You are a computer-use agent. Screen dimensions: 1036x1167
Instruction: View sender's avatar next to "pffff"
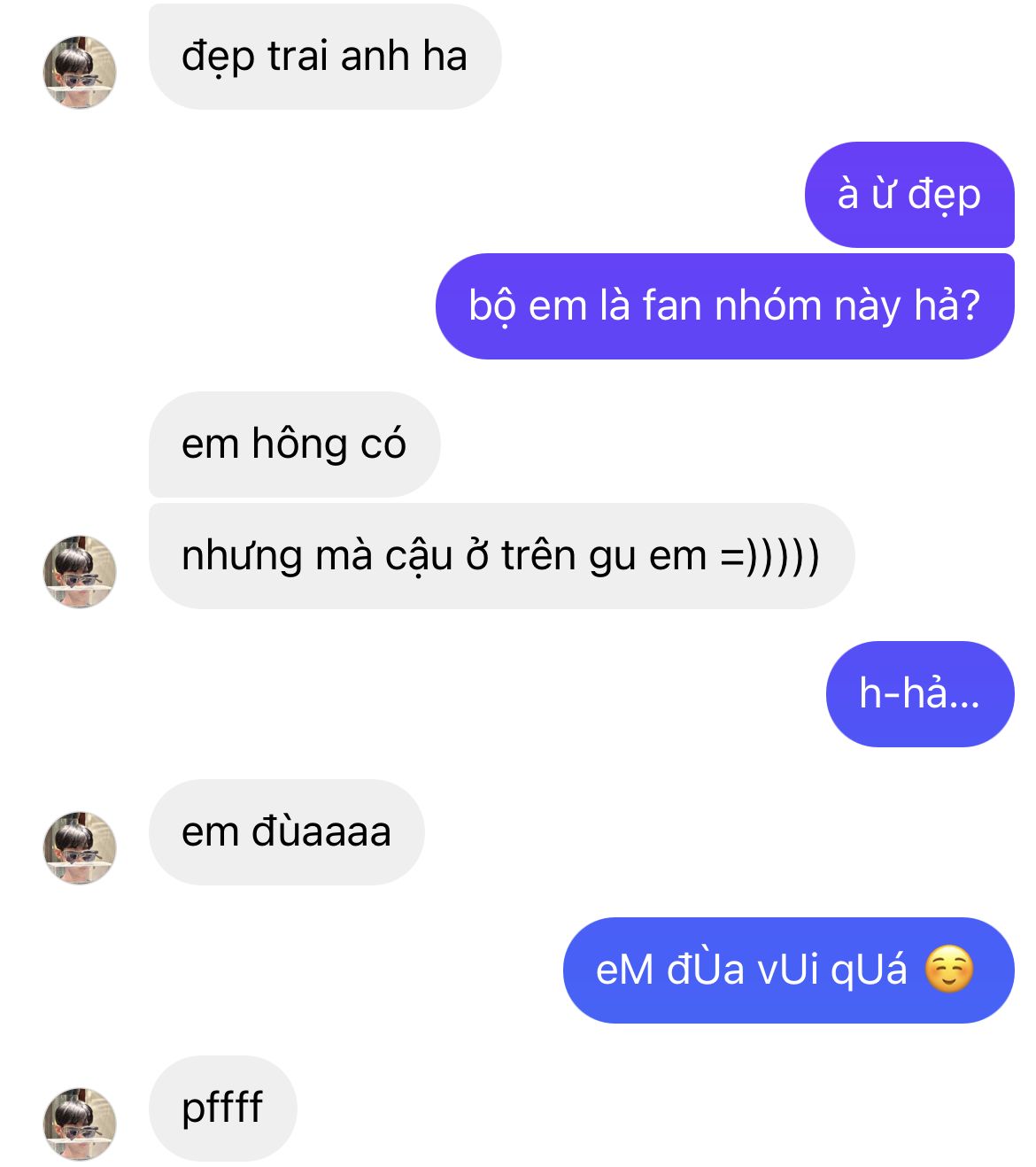pos(80,1124)
